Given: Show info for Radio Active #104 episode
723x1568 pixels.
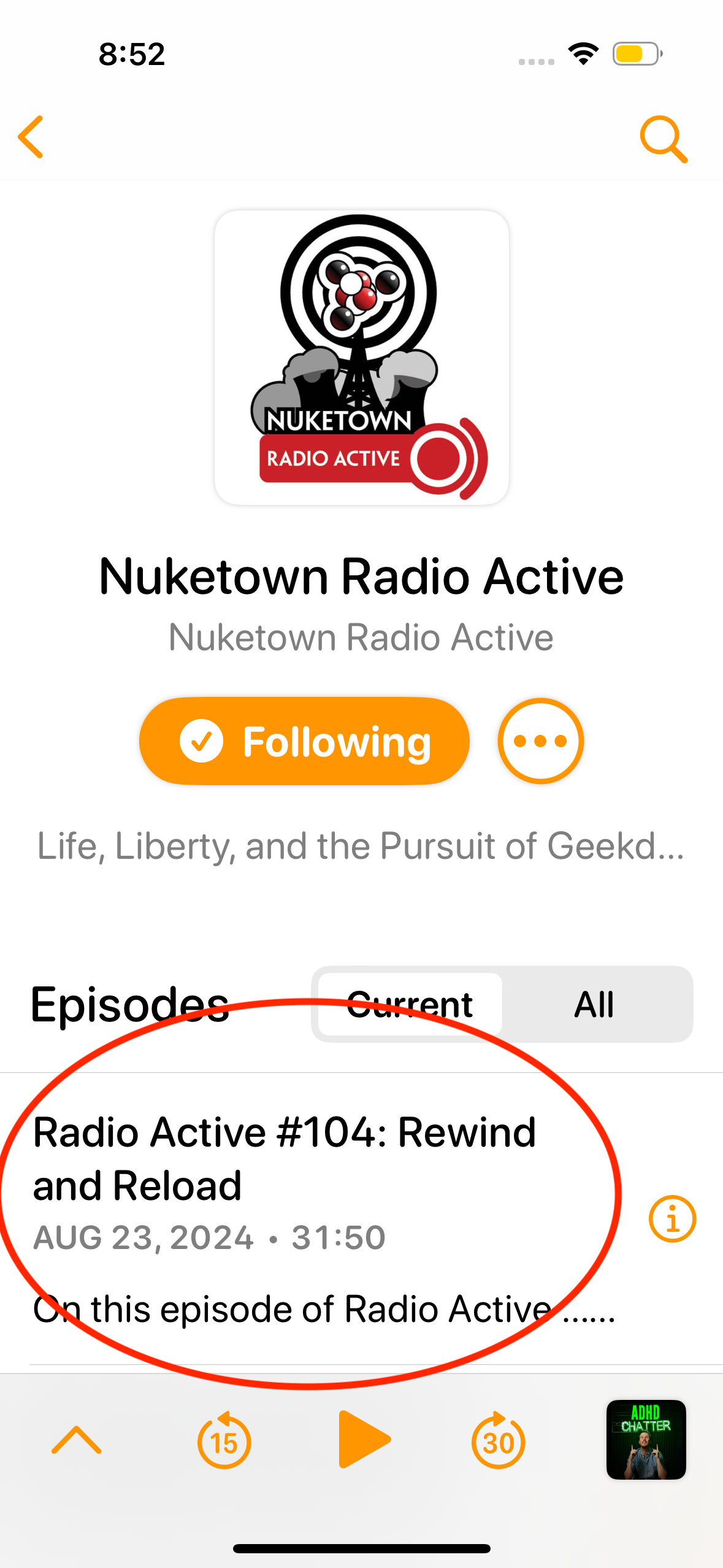Looking at the screenshot, I should [672, 1219].
